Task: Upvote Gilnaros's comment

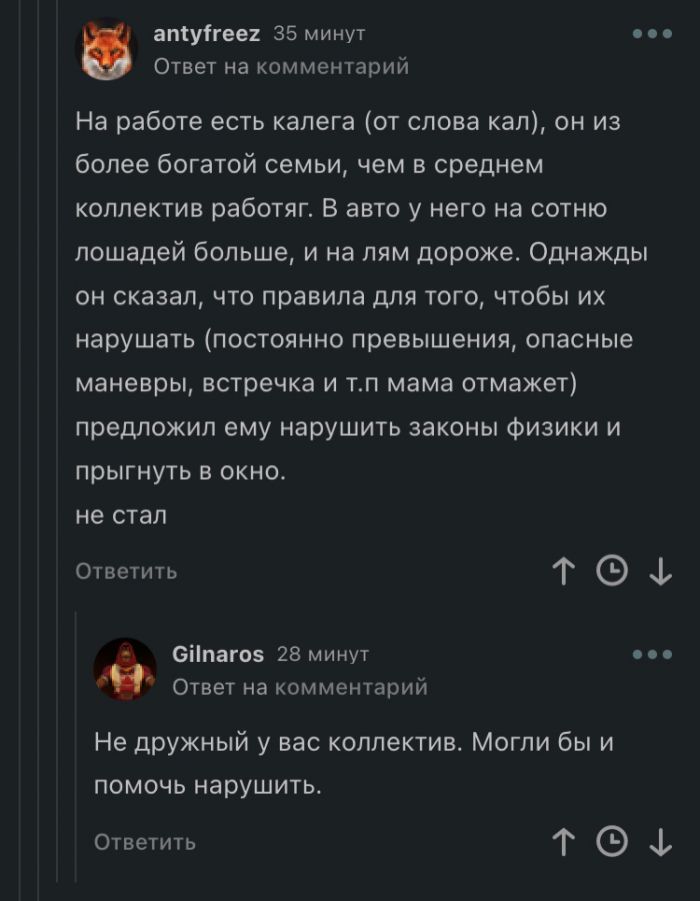Action: [x=565, y=842]
